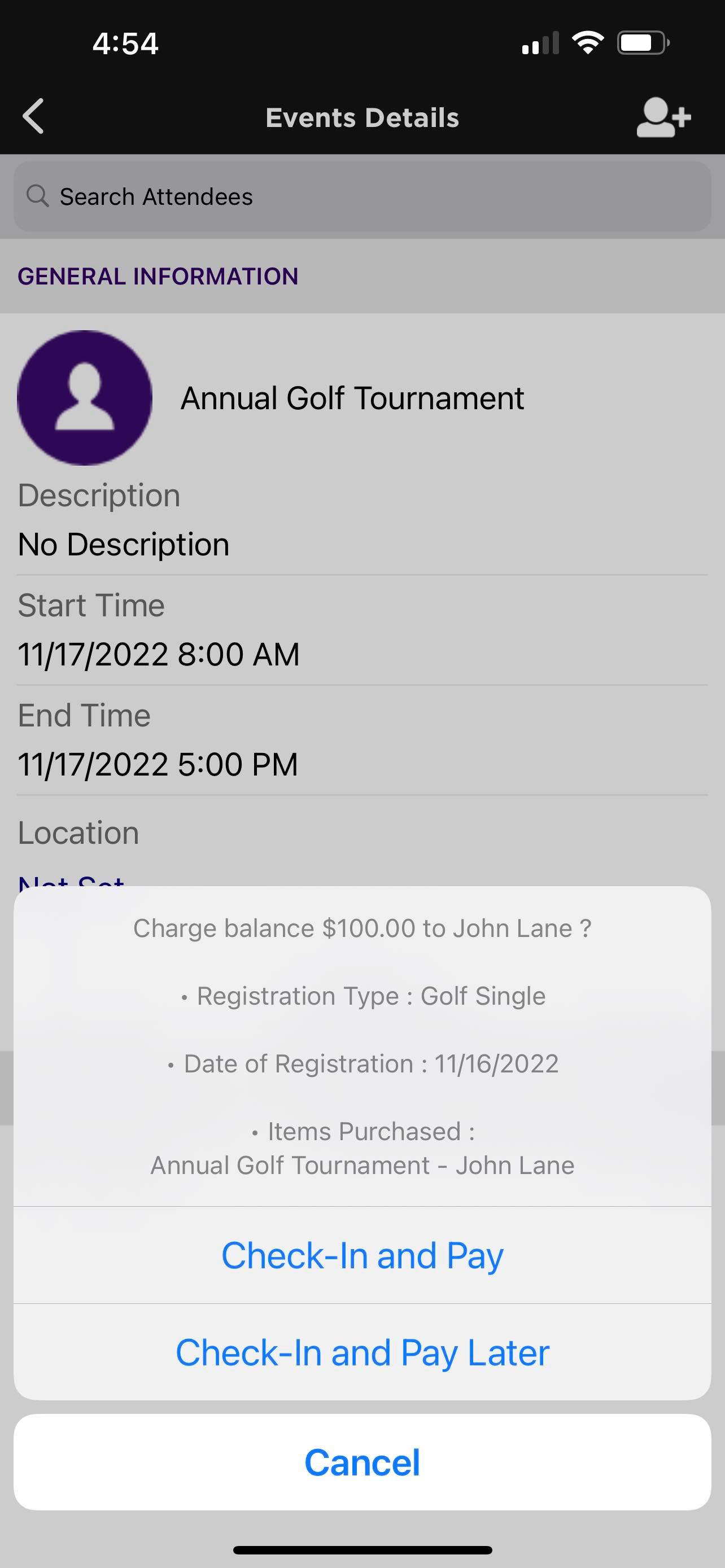This screenshot has height=1568, width=725.
Task: Open the Search Attendees field
Action: (x=362, y=196)
